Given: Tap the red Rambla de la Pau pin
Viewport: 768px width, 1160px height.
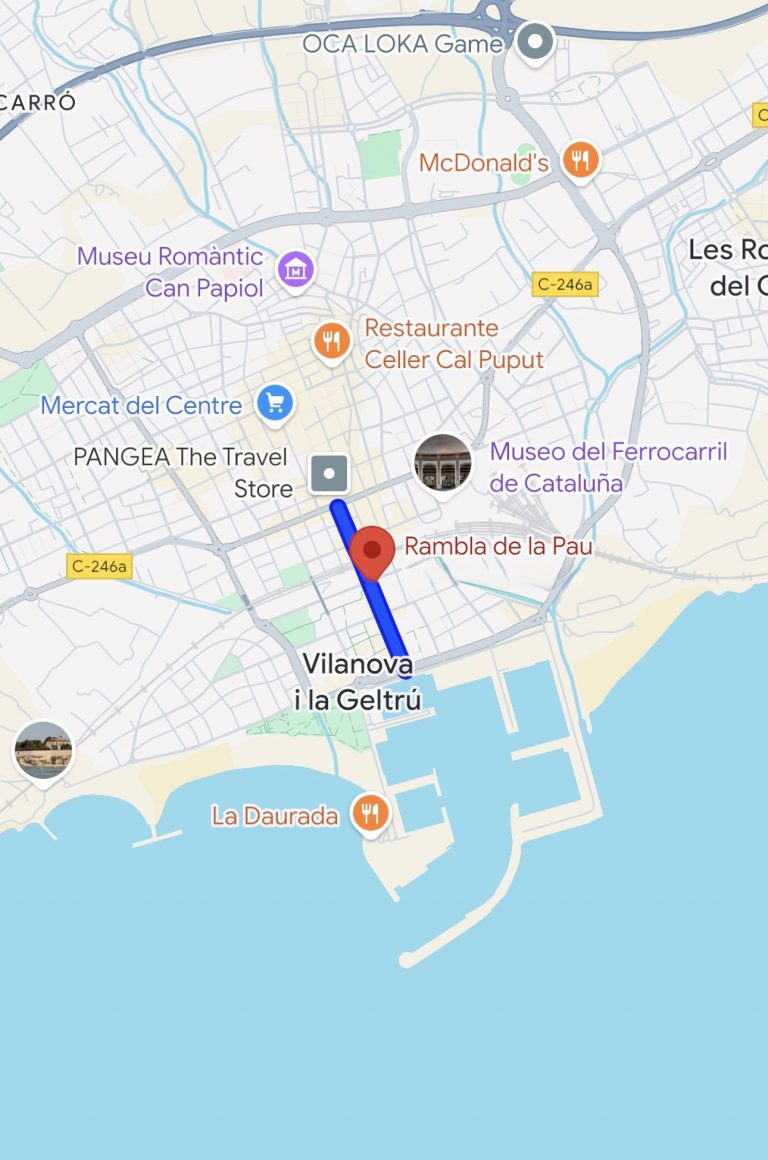Looking at the screenshot, I should click(372, 551).
